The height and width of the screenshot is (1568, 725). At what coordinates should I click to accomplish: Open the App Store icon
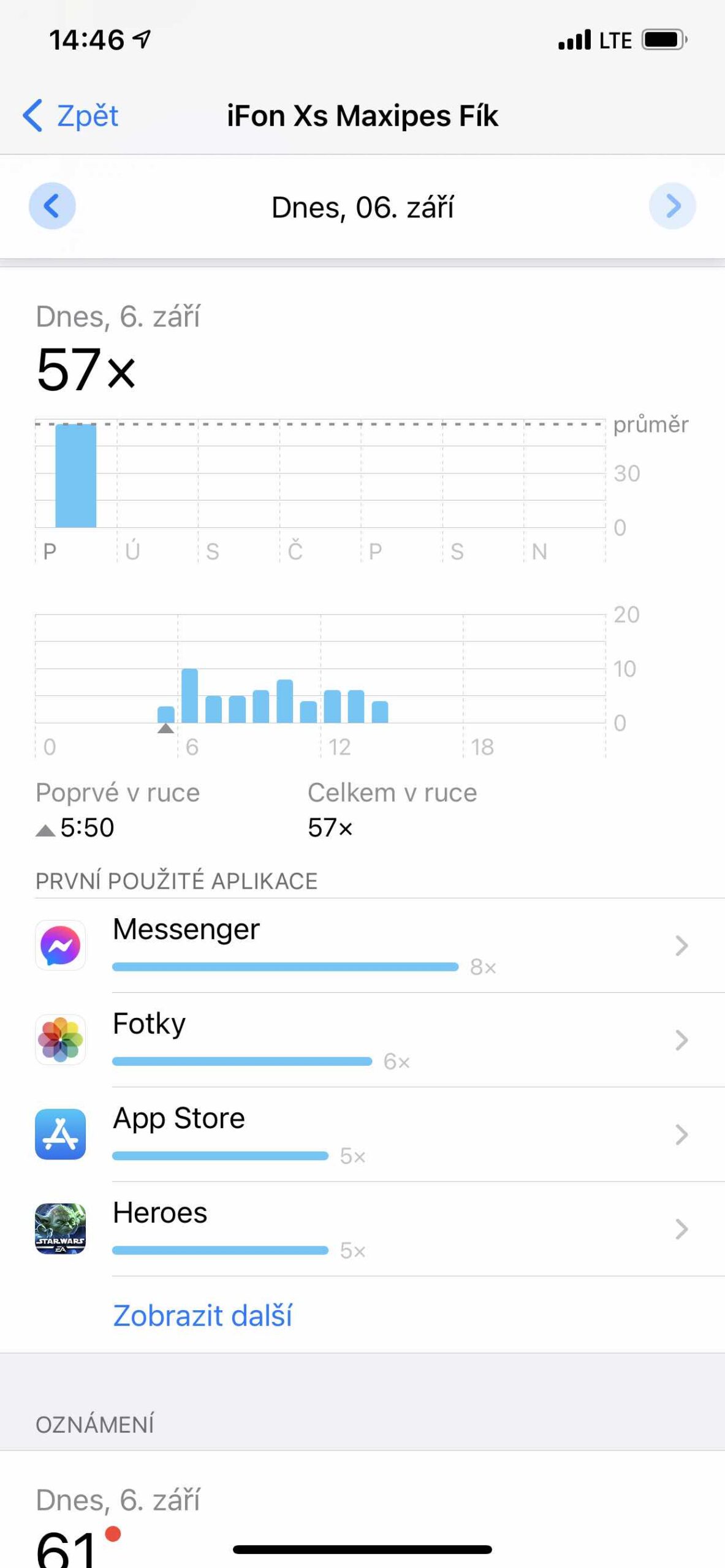point(61,1134)
